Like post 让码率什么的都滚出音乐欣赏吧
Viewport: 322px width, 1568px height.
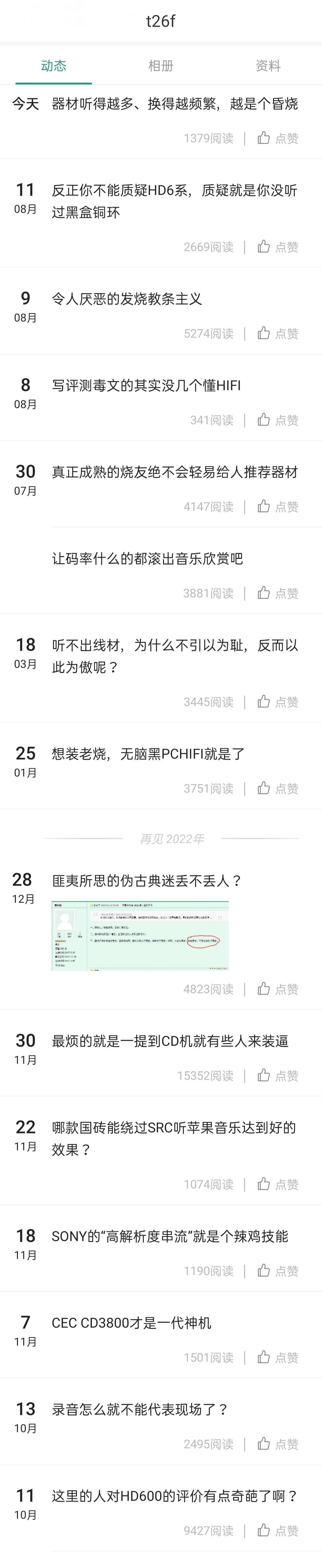(278, 593)
